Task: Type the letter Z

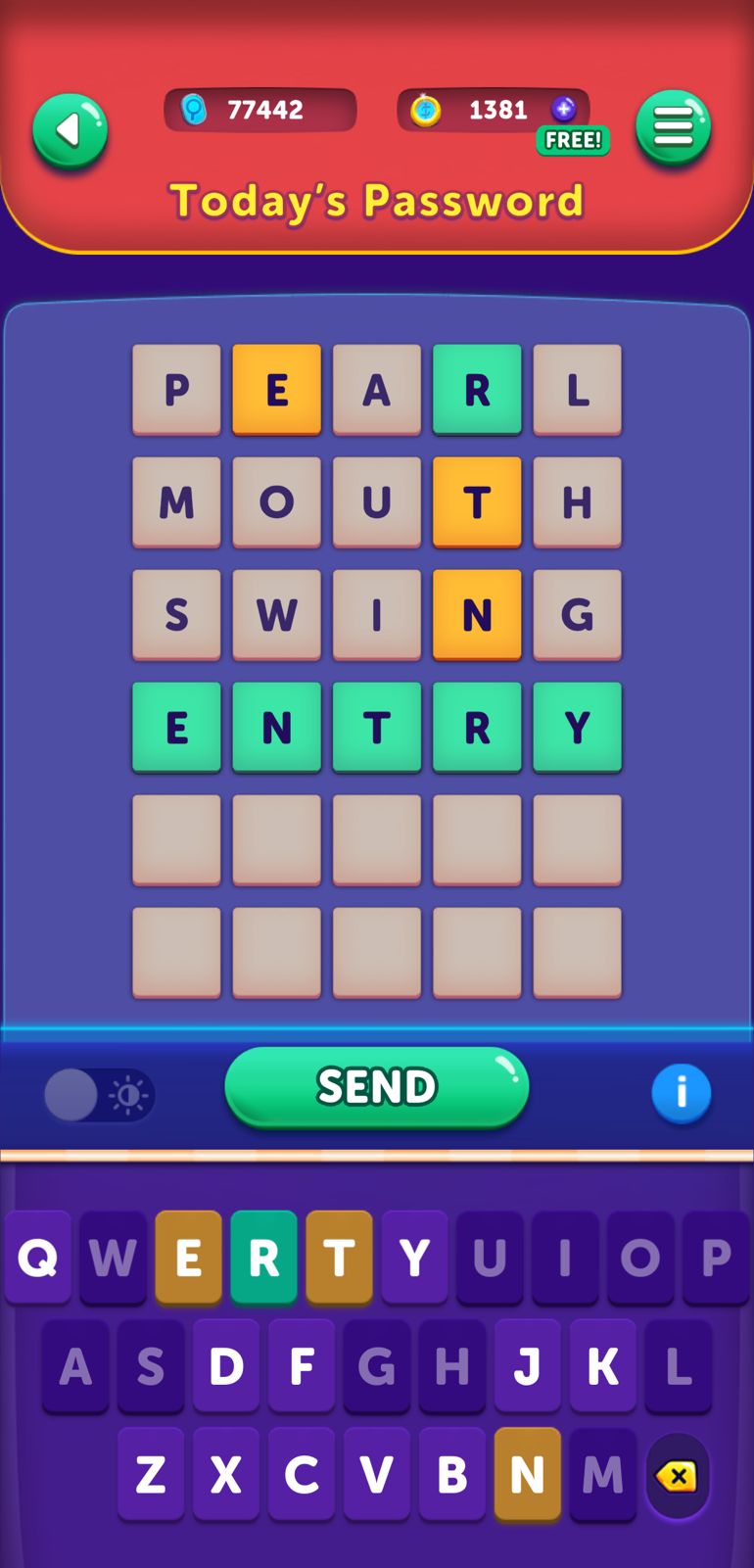Action: (x=151, y=1473)
